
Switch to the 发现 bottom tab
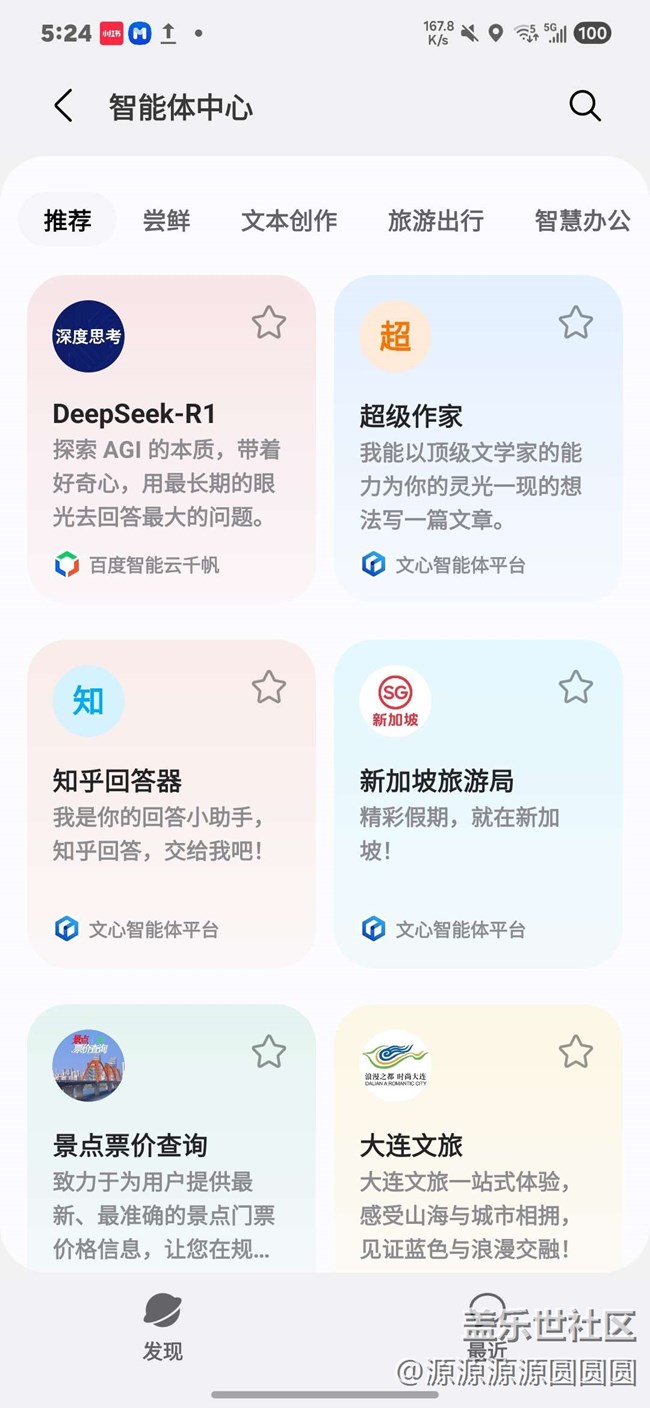(x=162, y=1327)
